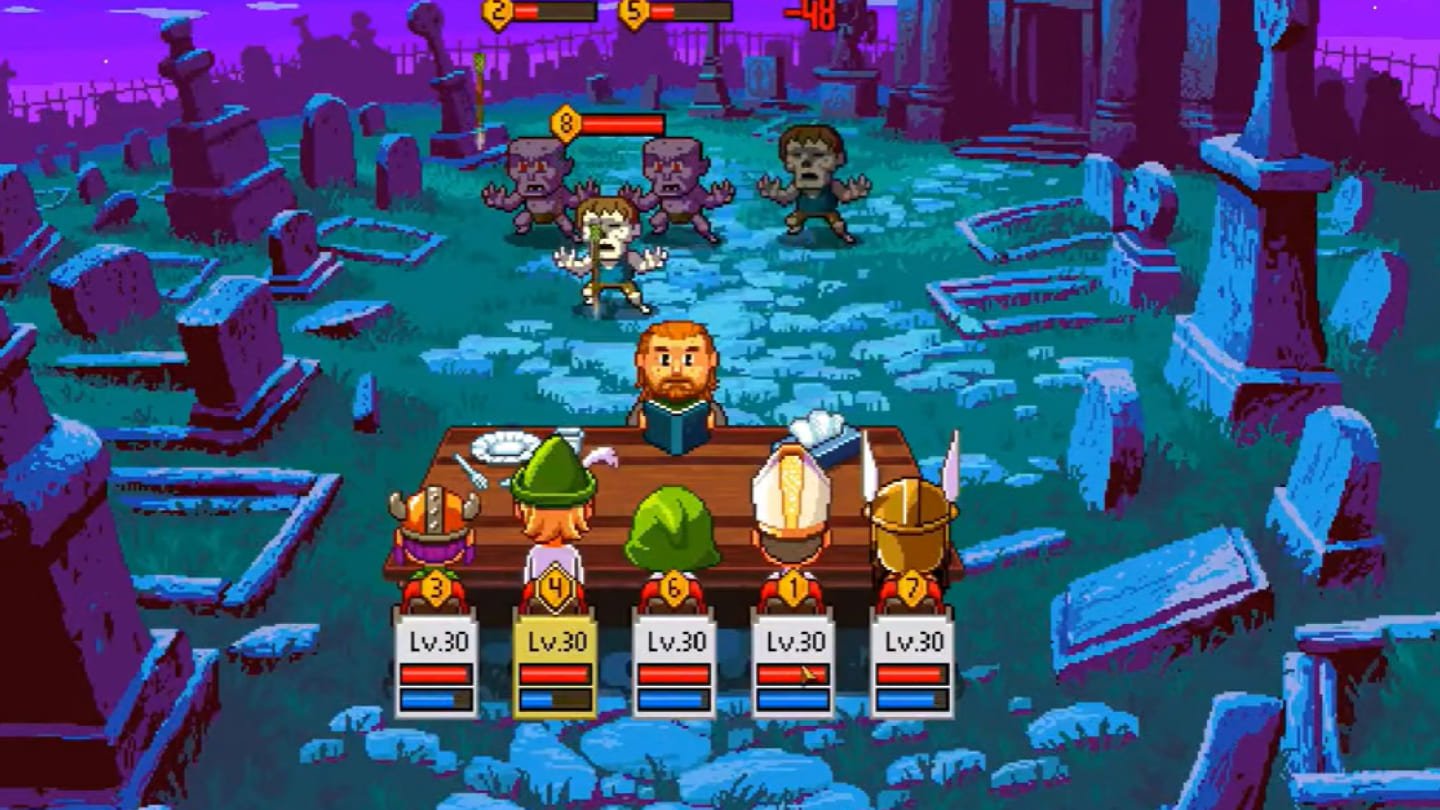Target the front zombie holding a staff
1440x810 pixels.
[608, 258]
